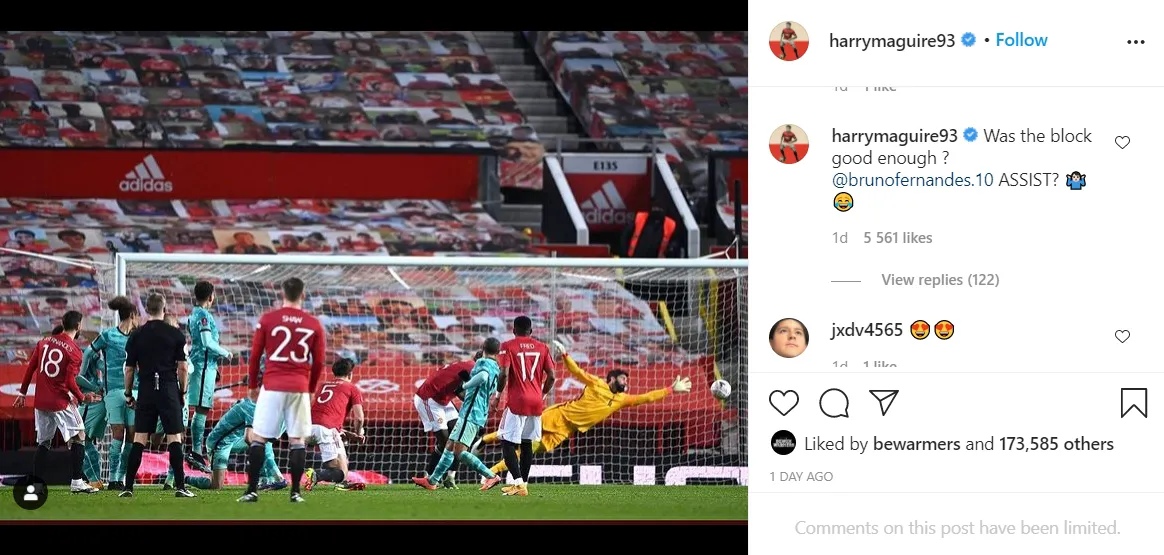
Task: Open the three-dot post options menu
Action: click(x=1135, y=42)
